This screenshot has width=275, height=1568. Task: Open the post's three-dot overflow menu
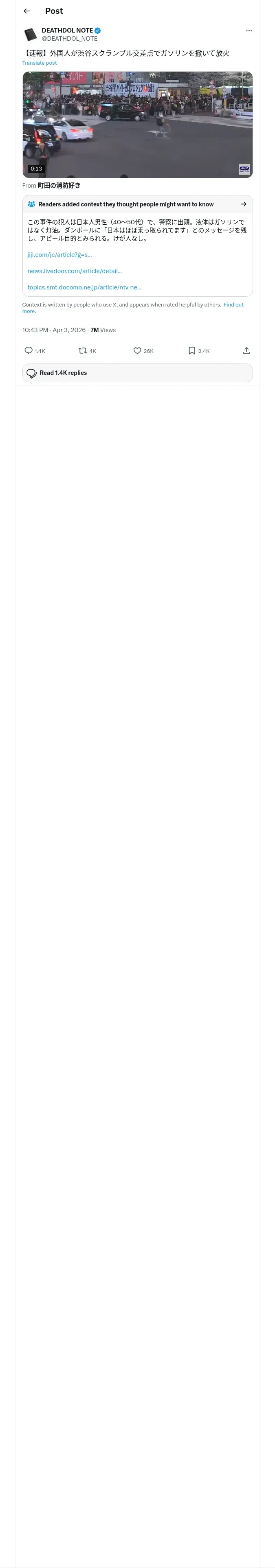click(x=249, y=31)
